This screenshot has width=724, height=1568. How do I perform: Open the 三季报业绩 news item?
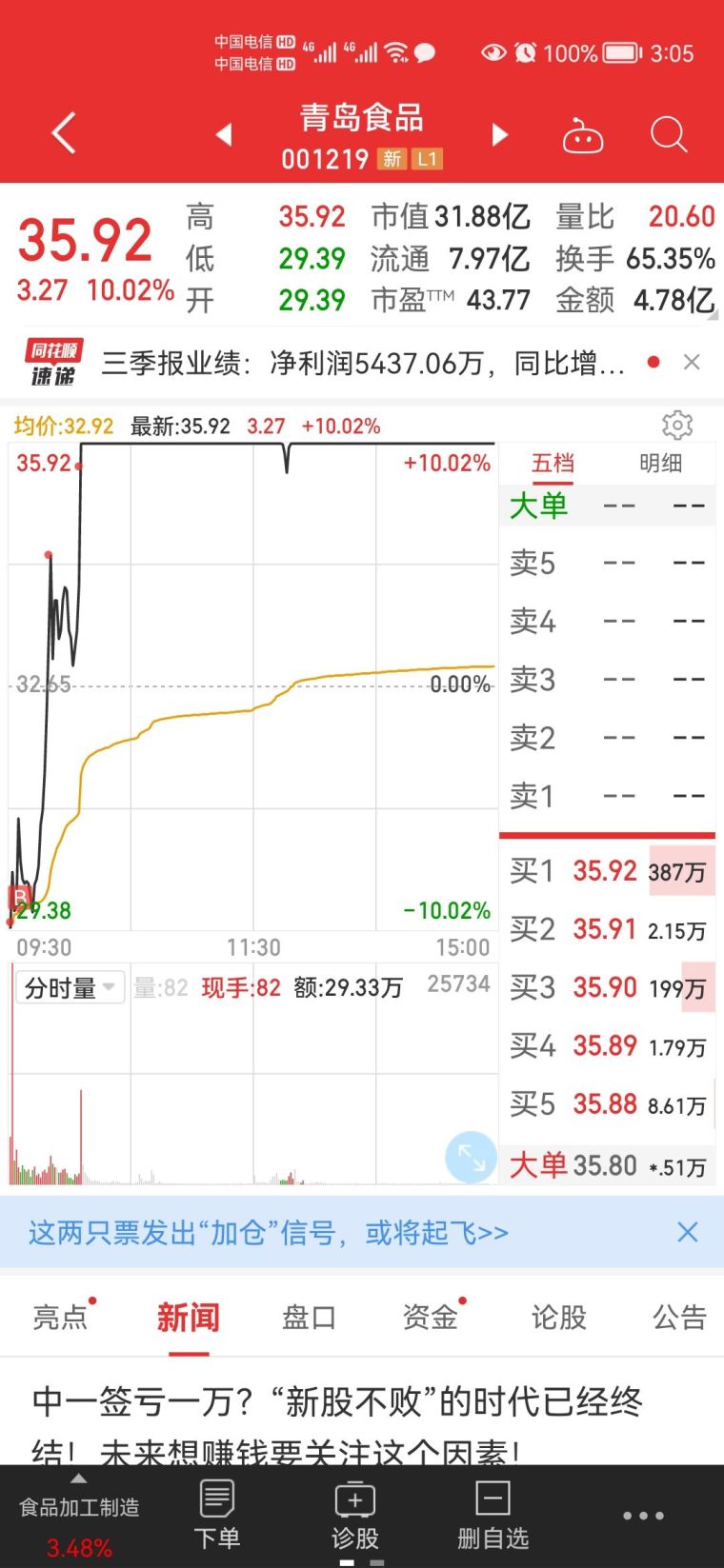click(363, 363)
